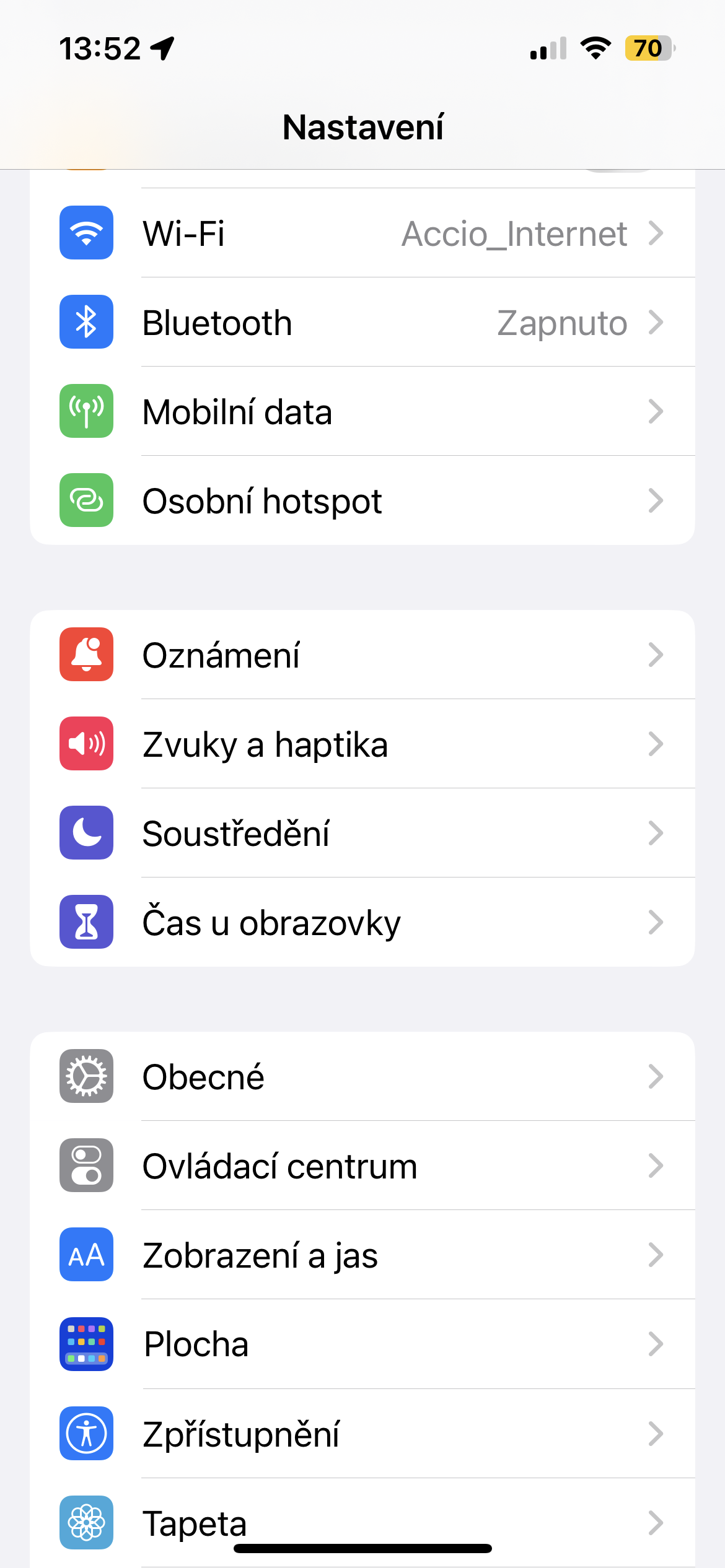725x1568 pixels.
Task: Open the Bluetooth settings row
Action: [x=362, y=323]
